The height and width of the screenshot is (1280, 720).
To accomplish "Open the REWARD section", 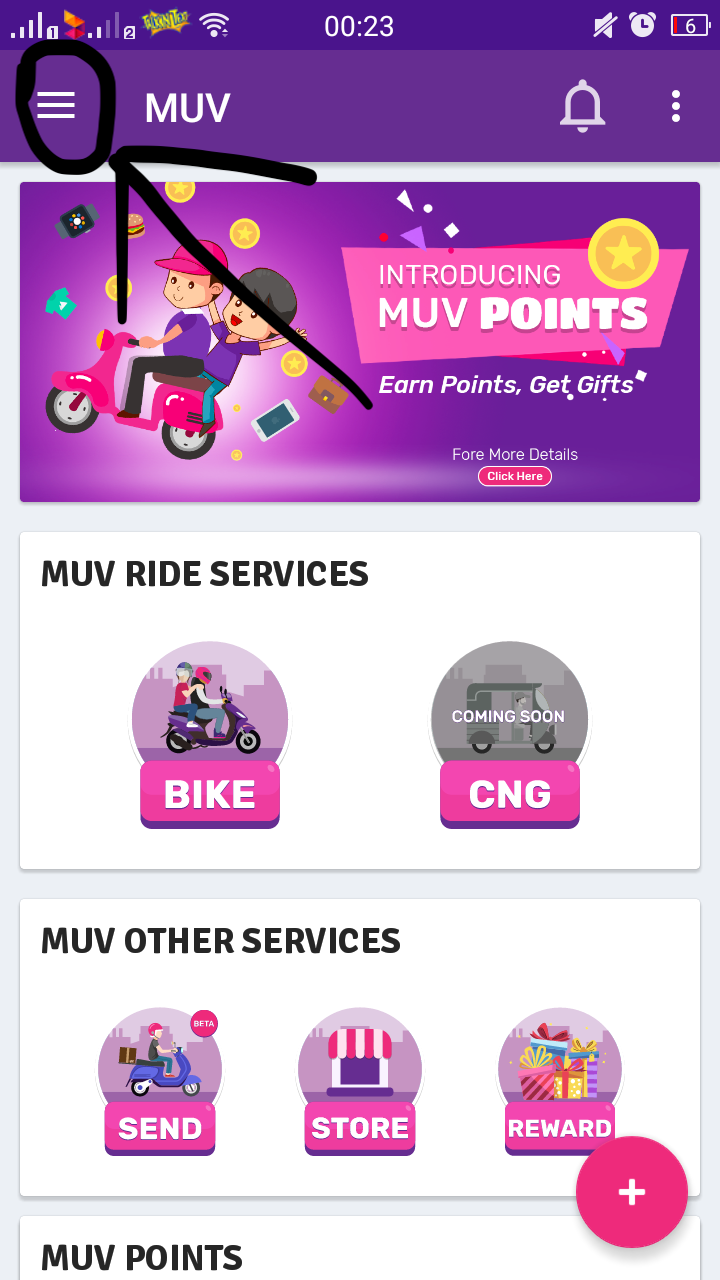I will 560,1080.
